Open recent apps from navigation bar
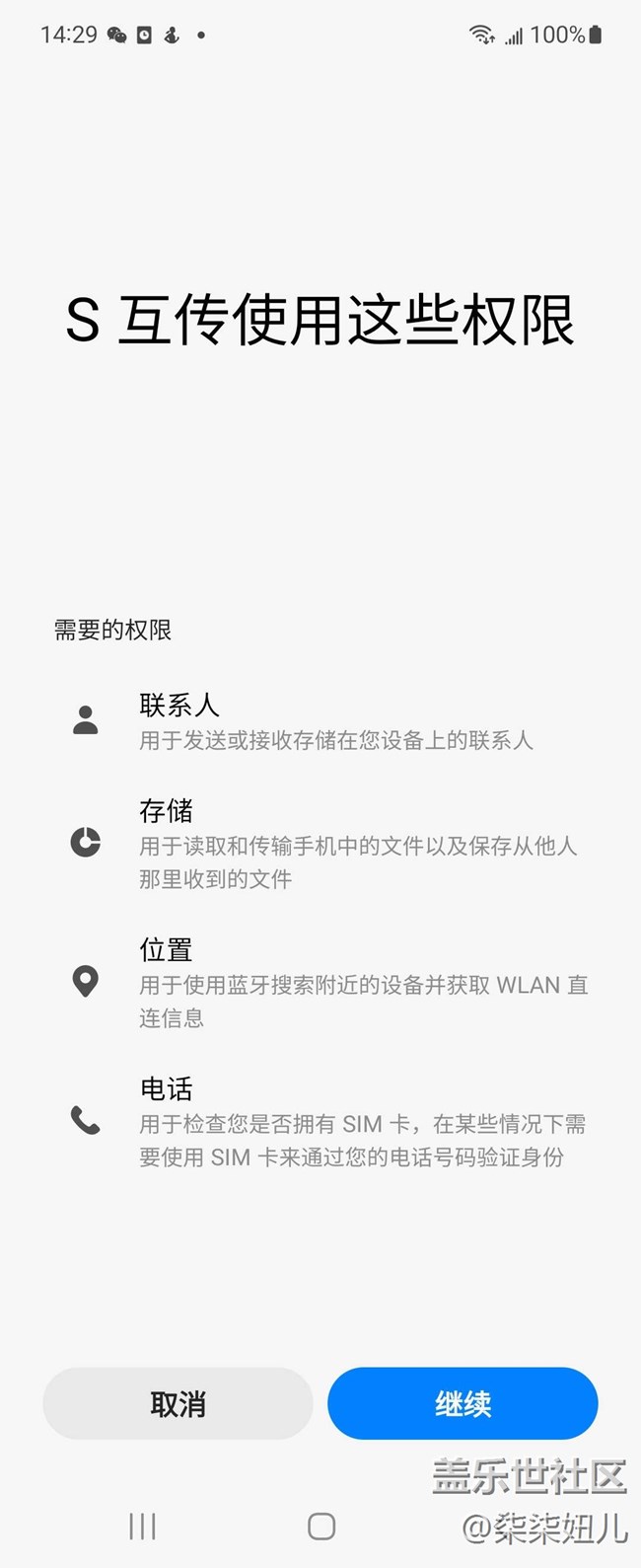641x1568 pixels. [x=142, y=1527]
